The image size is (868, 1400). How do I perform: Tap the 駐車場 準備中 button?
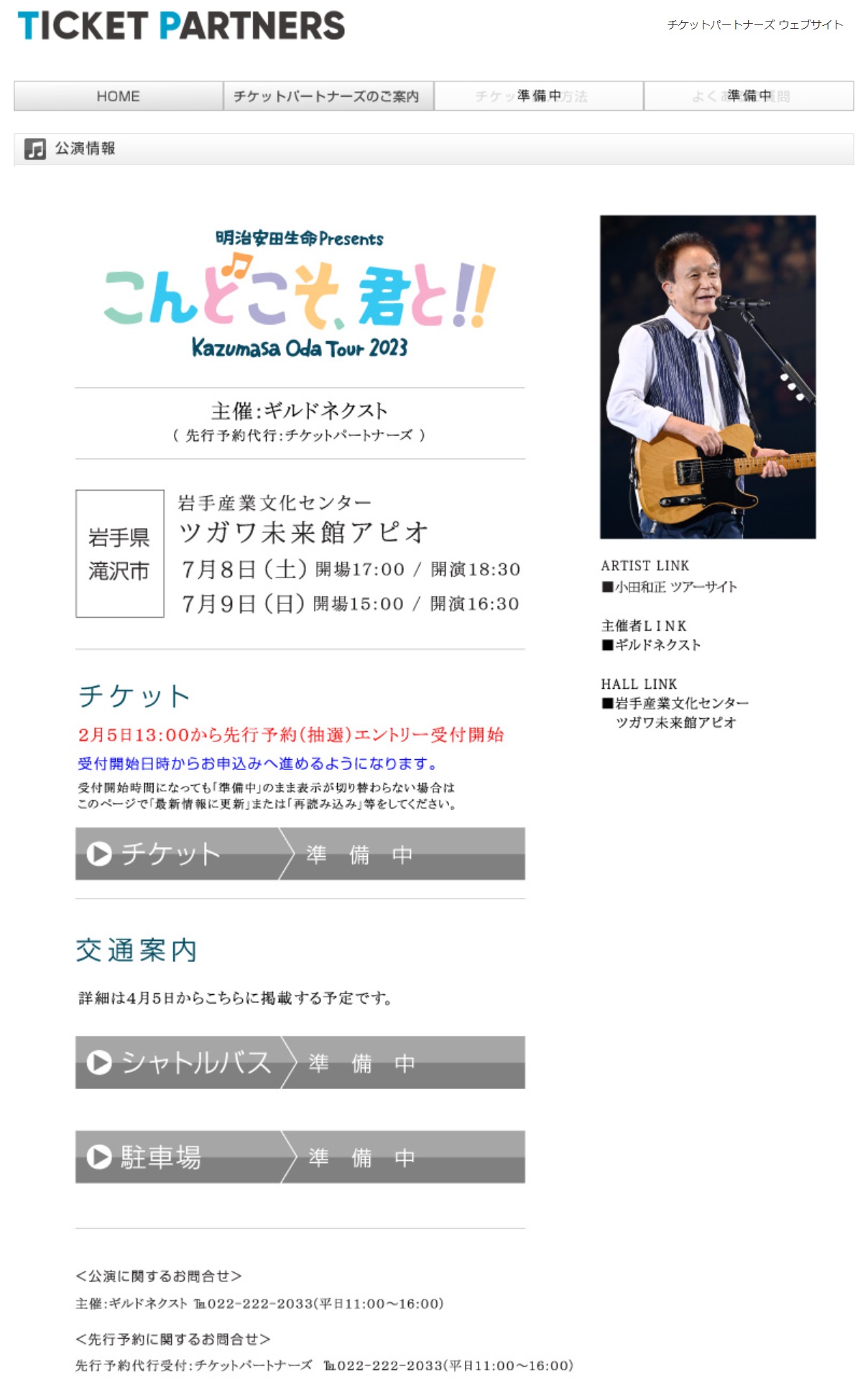[x=300, y=1157]
